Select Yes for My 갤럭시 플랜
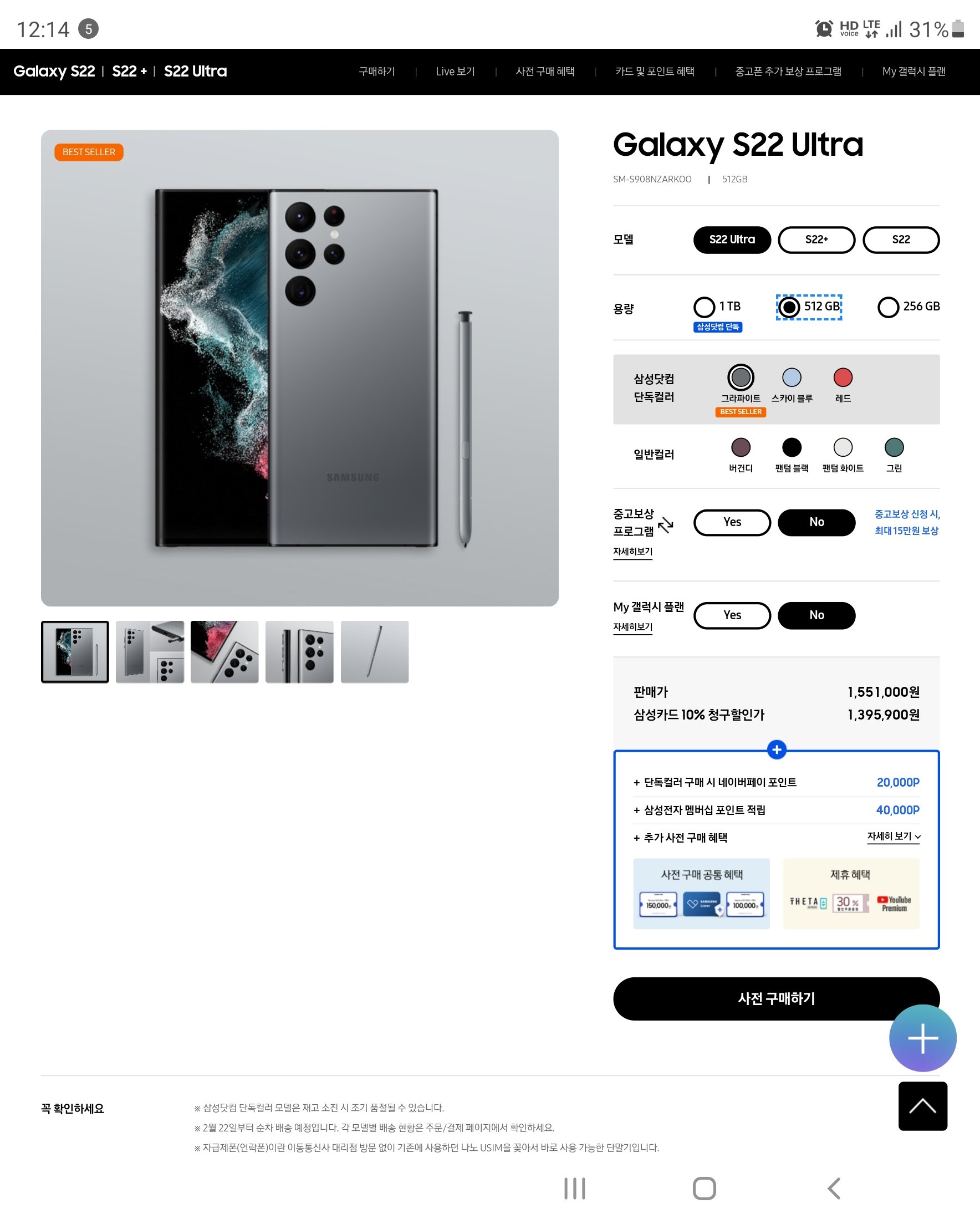Viewport: 980px width, 1224px height. (732, 615)
